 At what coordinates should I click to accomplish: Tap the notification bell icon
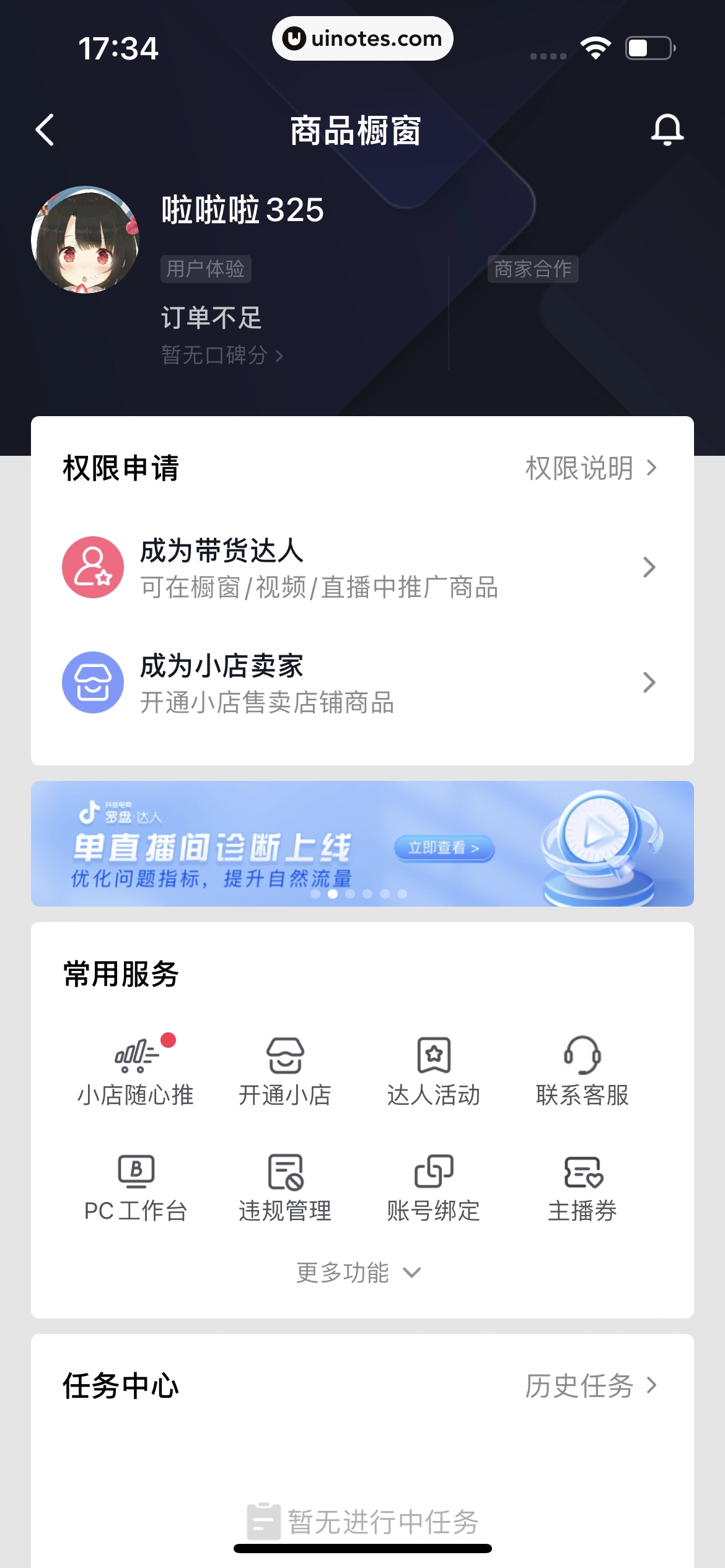(667, 131)
